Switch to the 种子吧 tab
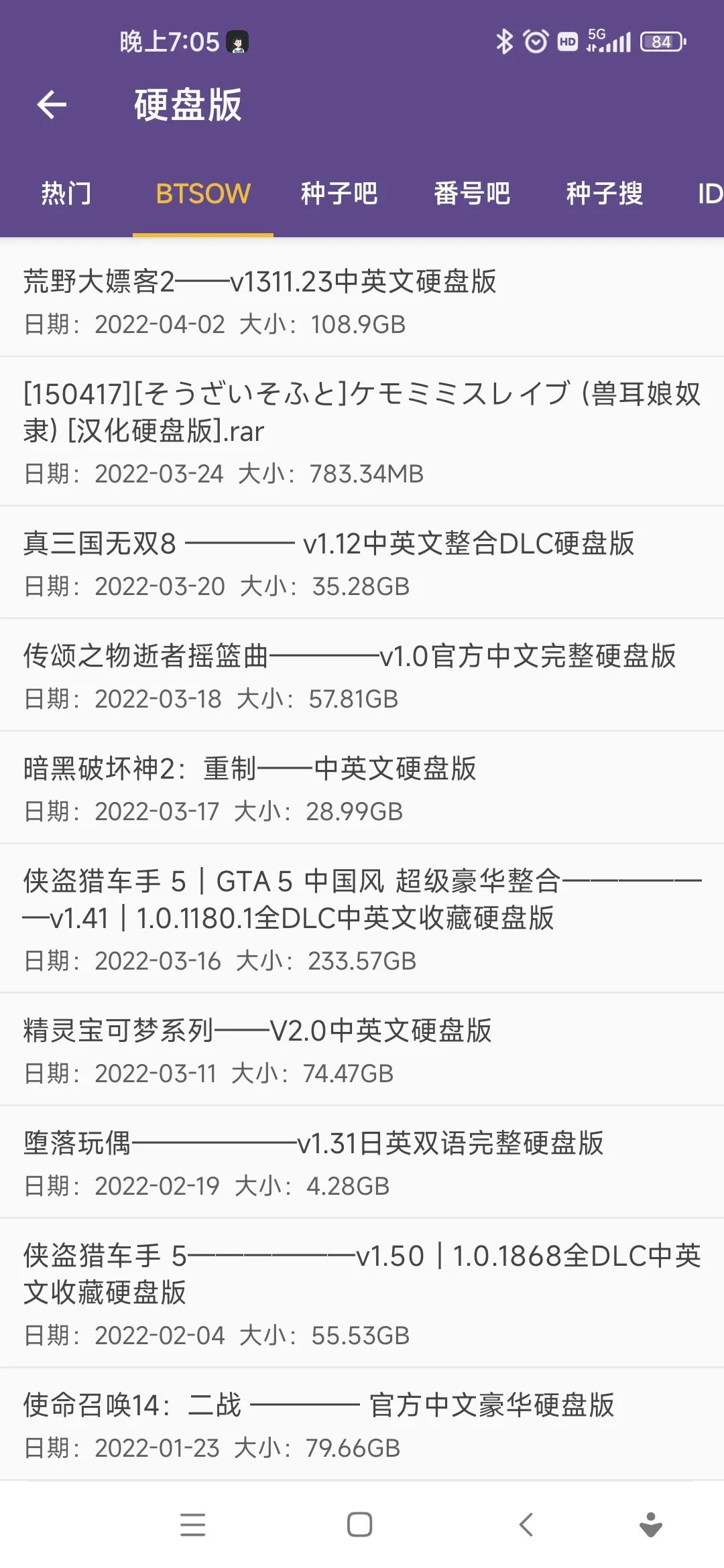724x1568 pixels. click(339, 194)
